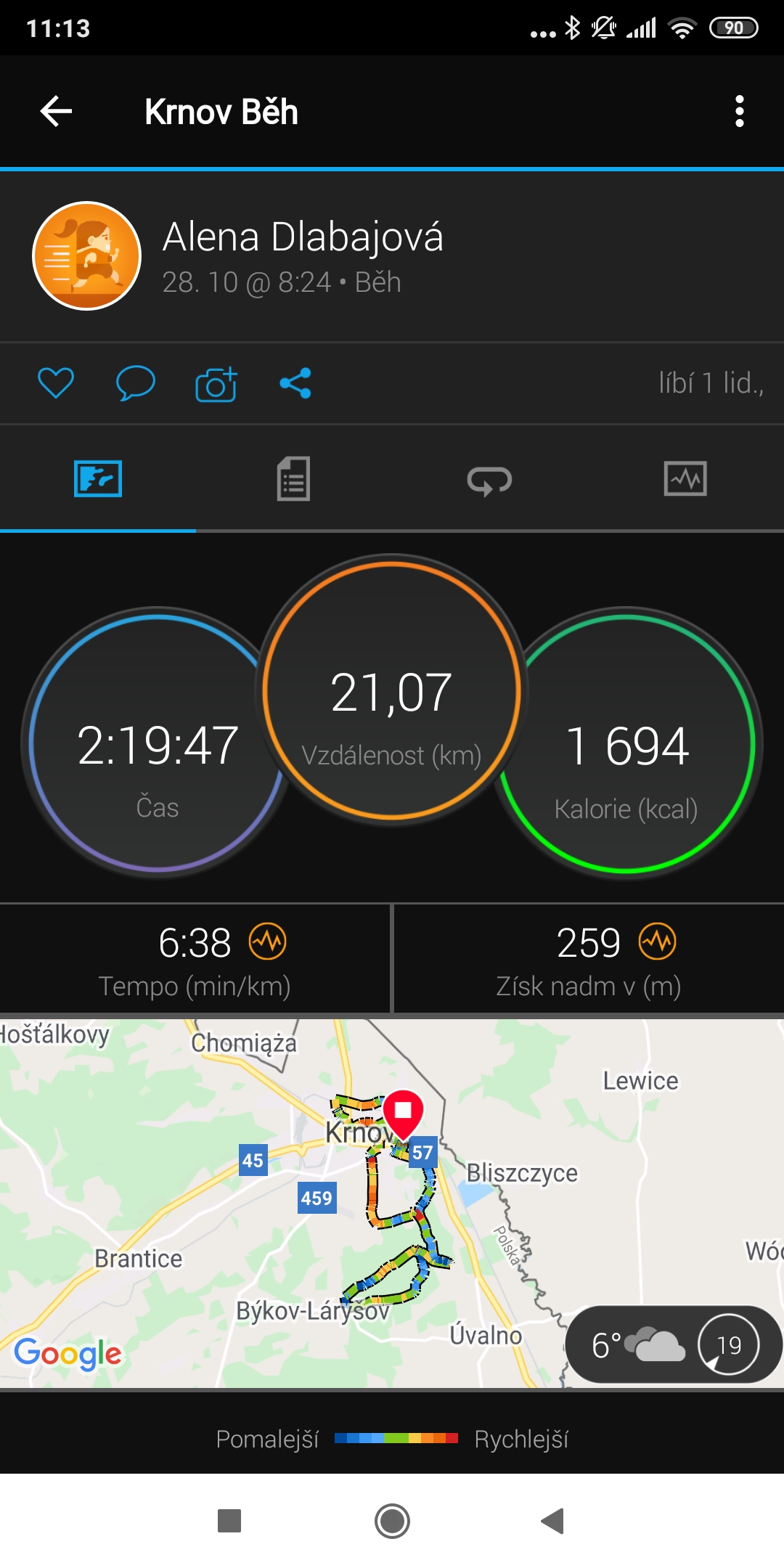Screen dimensions: 784x1568
Task: Like this activity with the heart icon
Action: pyautogui.click(x=56, y=383)
